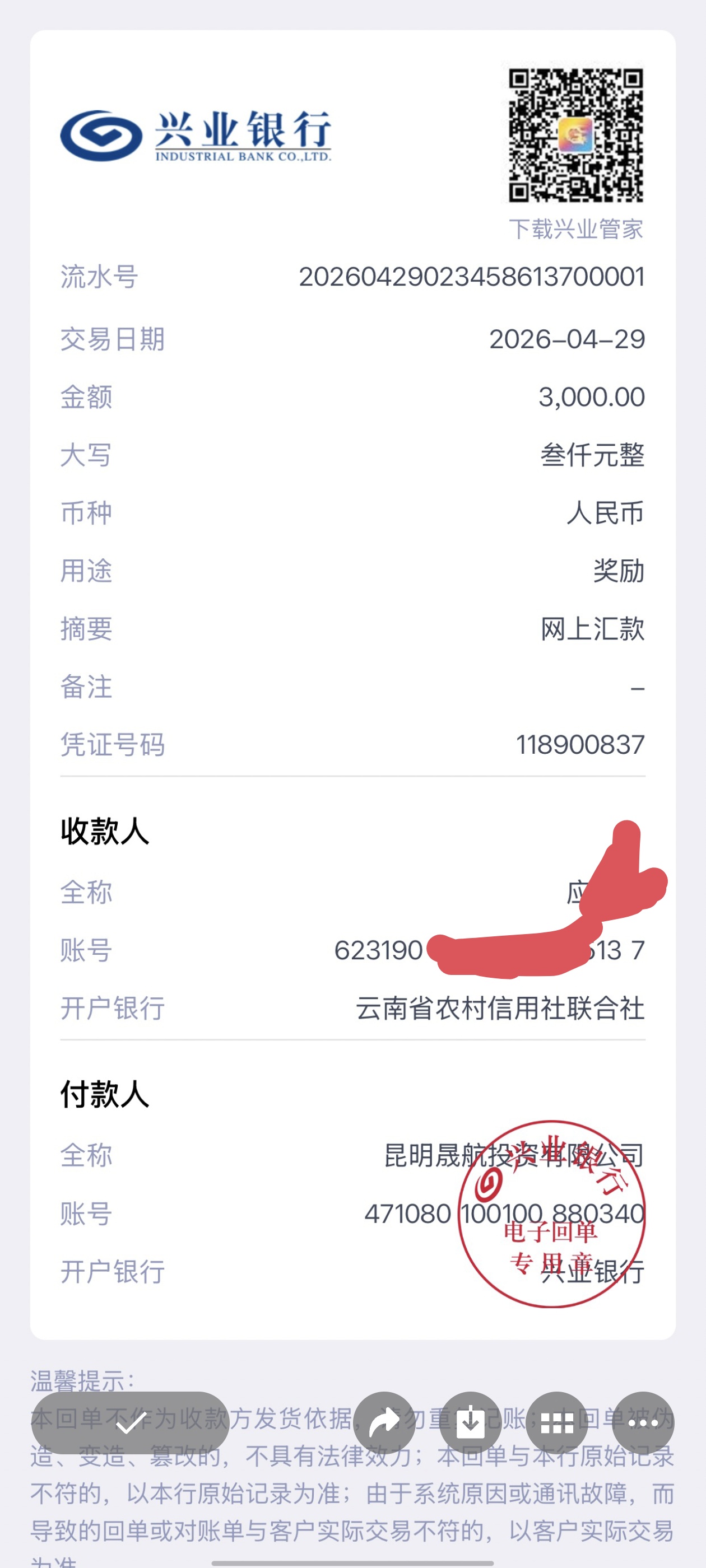Screen dimensions: 706x1568
Task: Share the receipt using the arrow icon
Action: coord(384,1423)
